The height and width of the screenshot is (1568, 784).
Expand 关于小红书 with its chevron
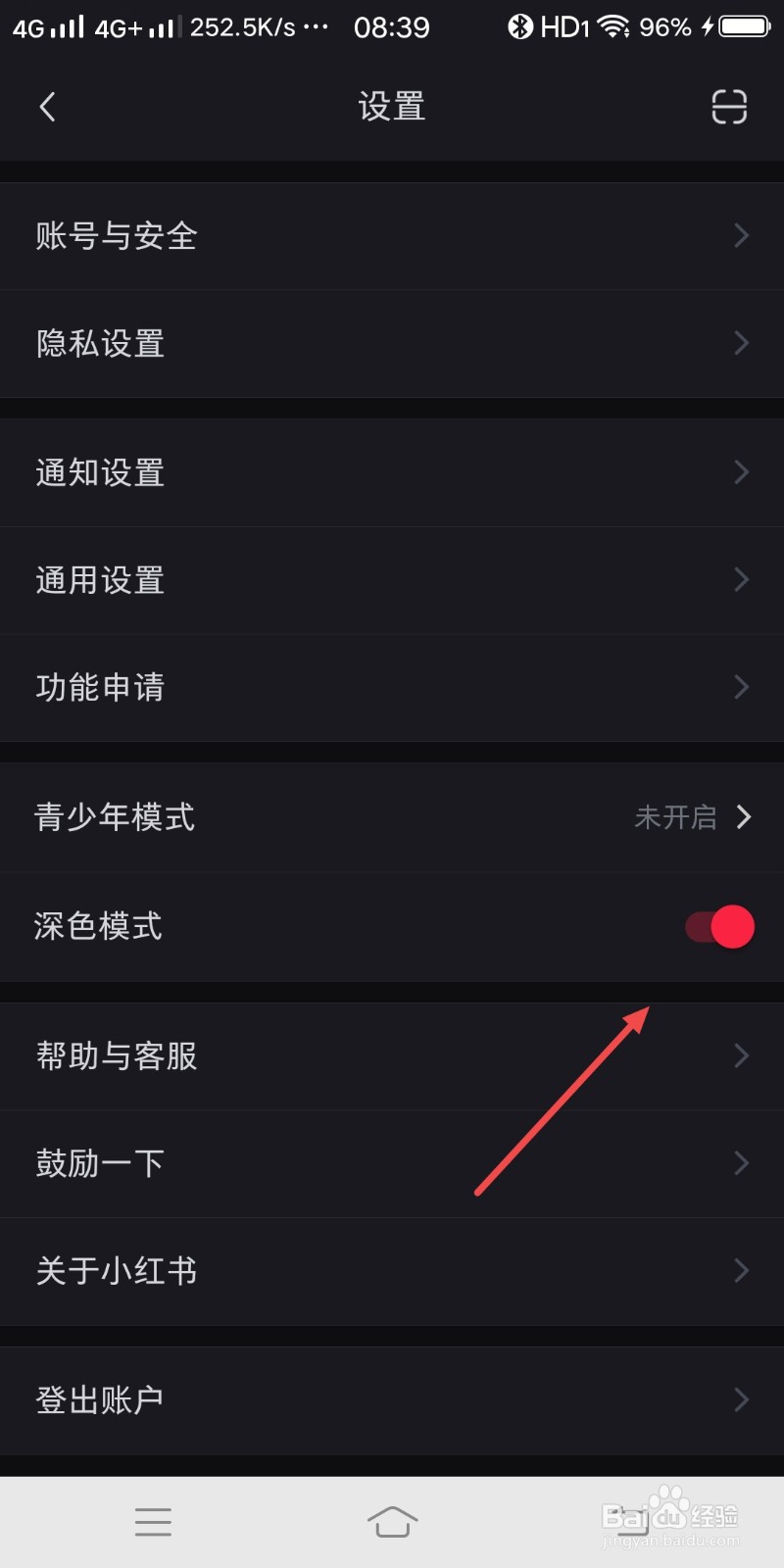(741, 1271)
